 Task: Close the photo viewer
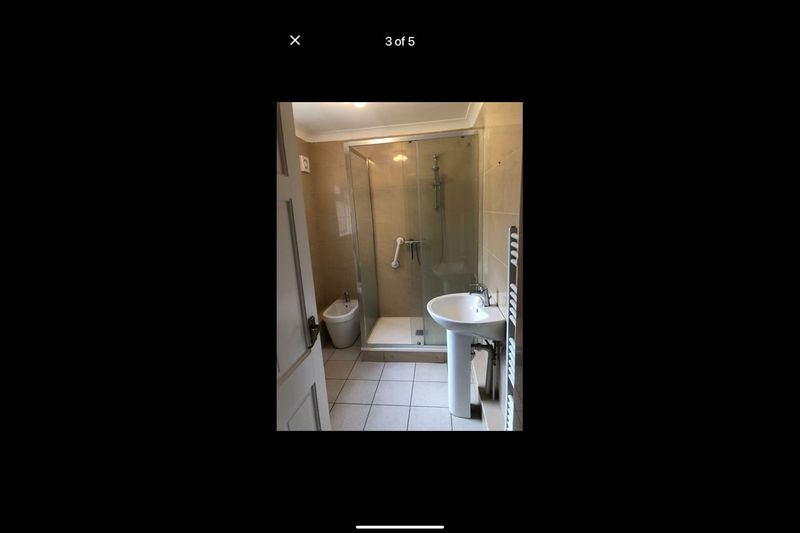295,40
